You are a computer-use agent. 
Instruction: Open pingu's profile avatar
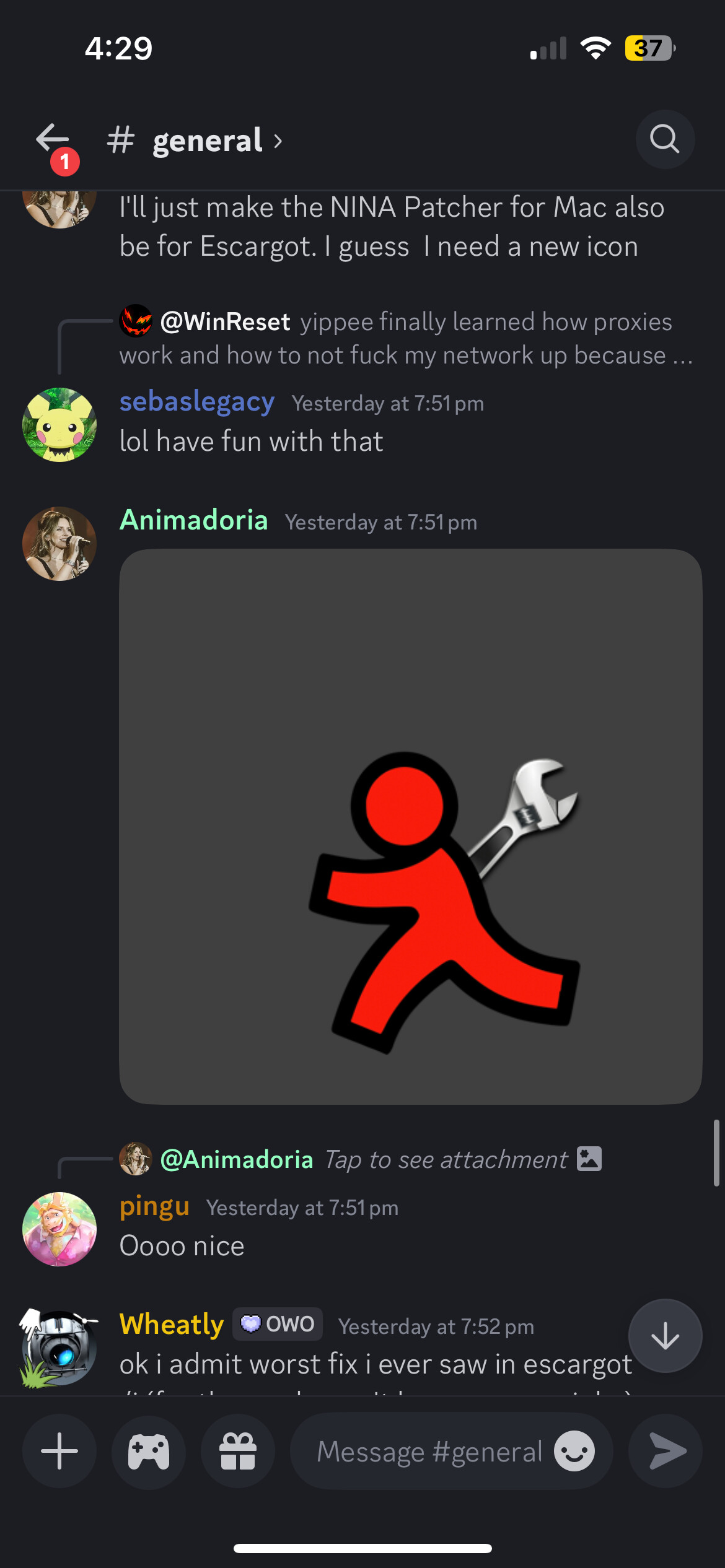click(59, 1229)
